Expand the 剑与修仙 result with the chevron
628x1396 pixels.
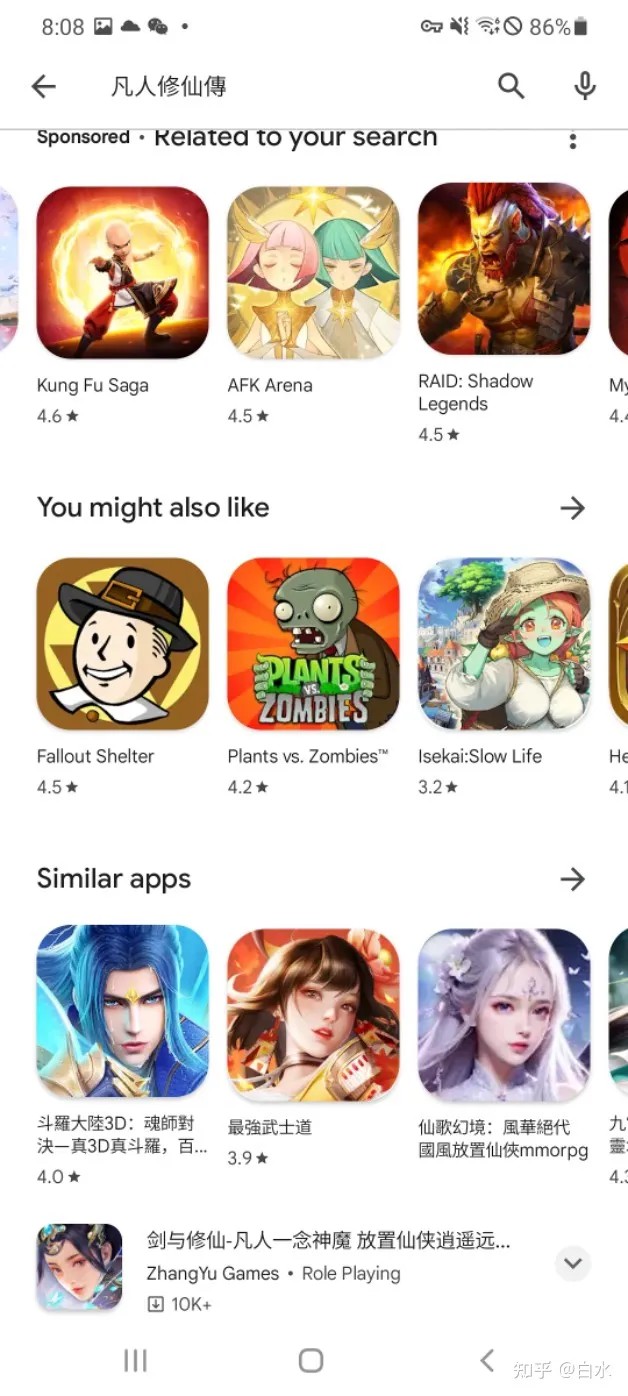coord(573,1263)
